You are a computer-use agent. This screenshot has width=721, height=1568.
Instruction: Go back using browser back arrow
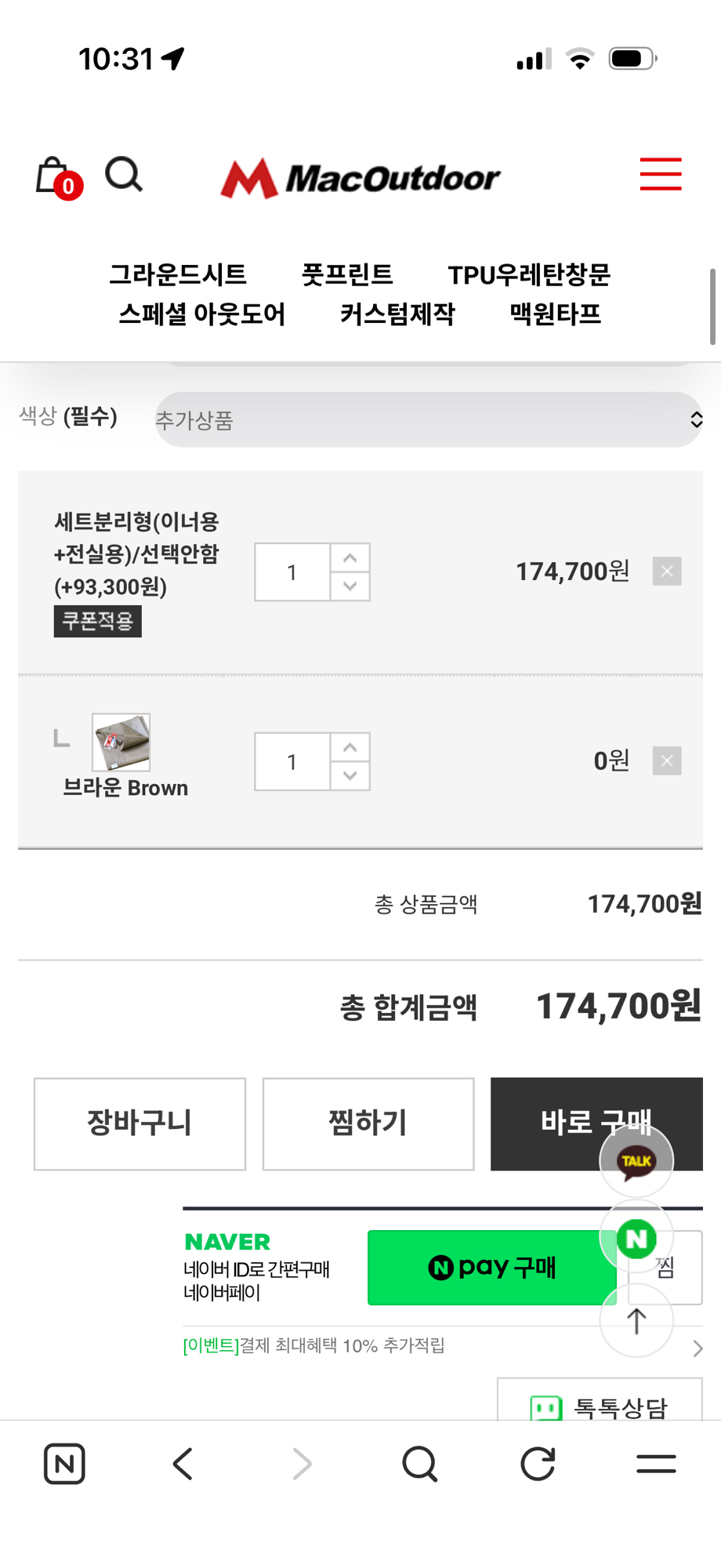(183, 1463)
